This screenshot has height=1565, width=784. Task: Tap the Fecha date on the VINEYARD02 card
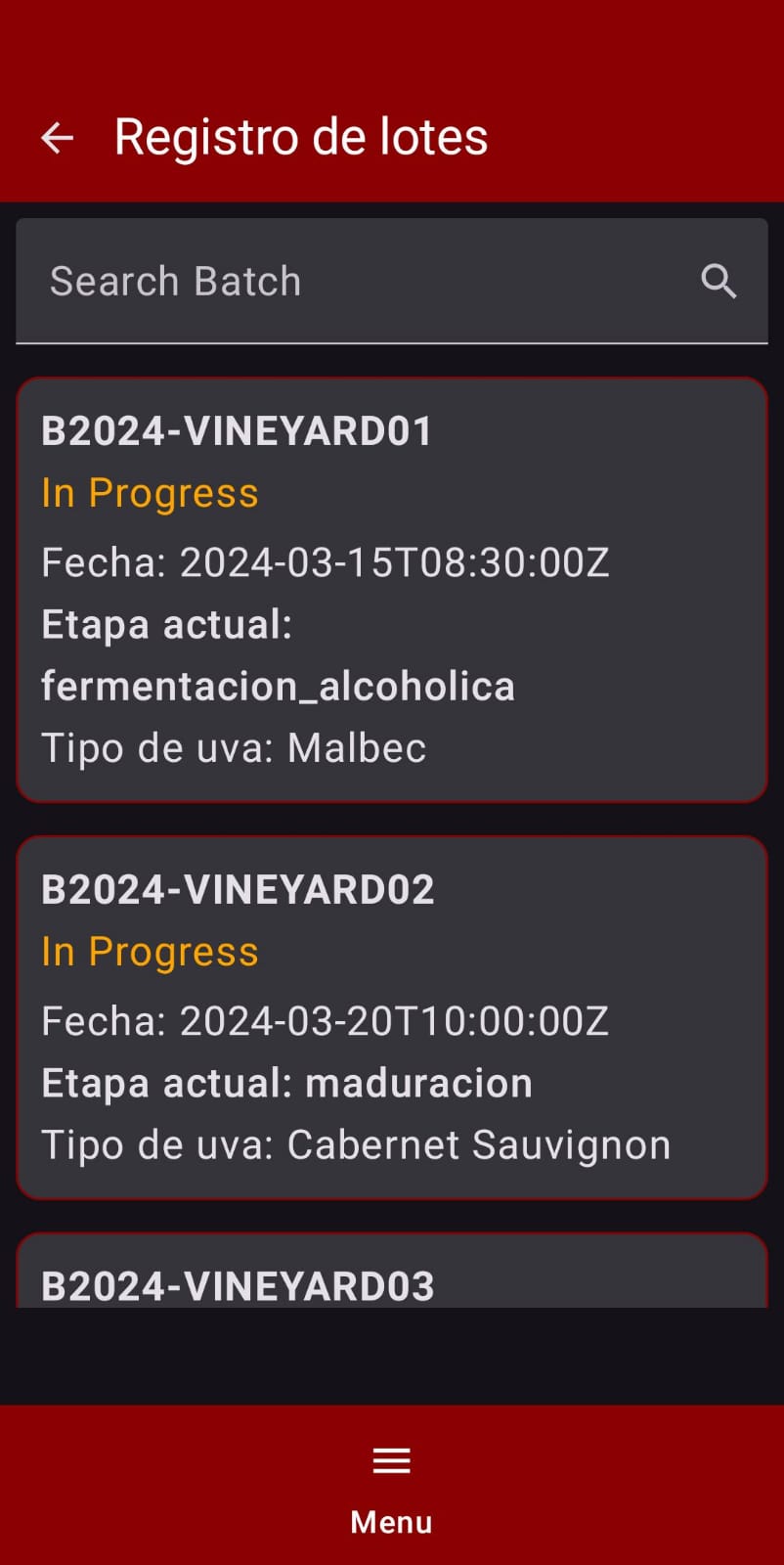(x=325, y=1020)
